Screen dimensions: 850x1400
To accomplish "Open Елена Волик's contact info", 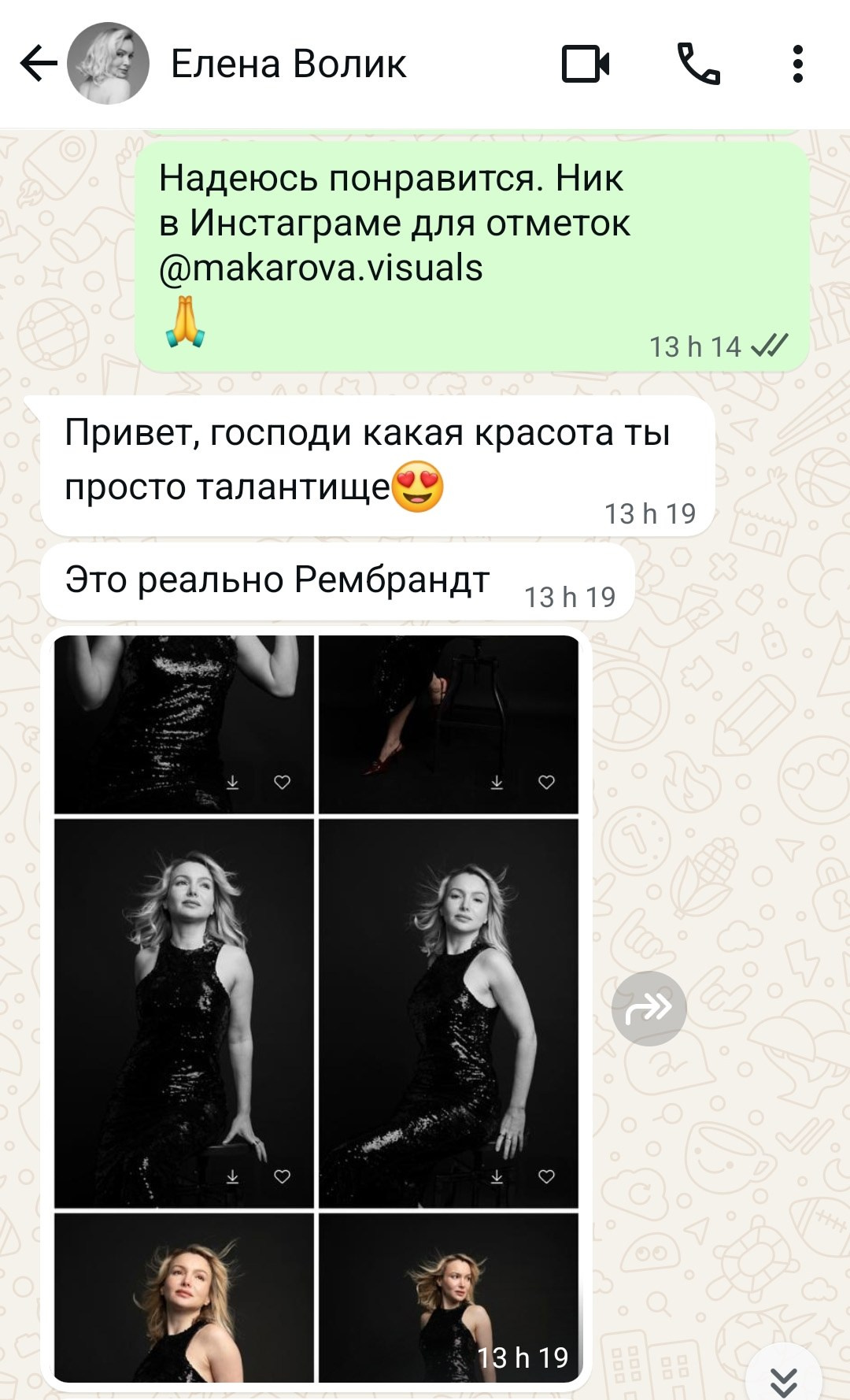I will pos(288,64).
